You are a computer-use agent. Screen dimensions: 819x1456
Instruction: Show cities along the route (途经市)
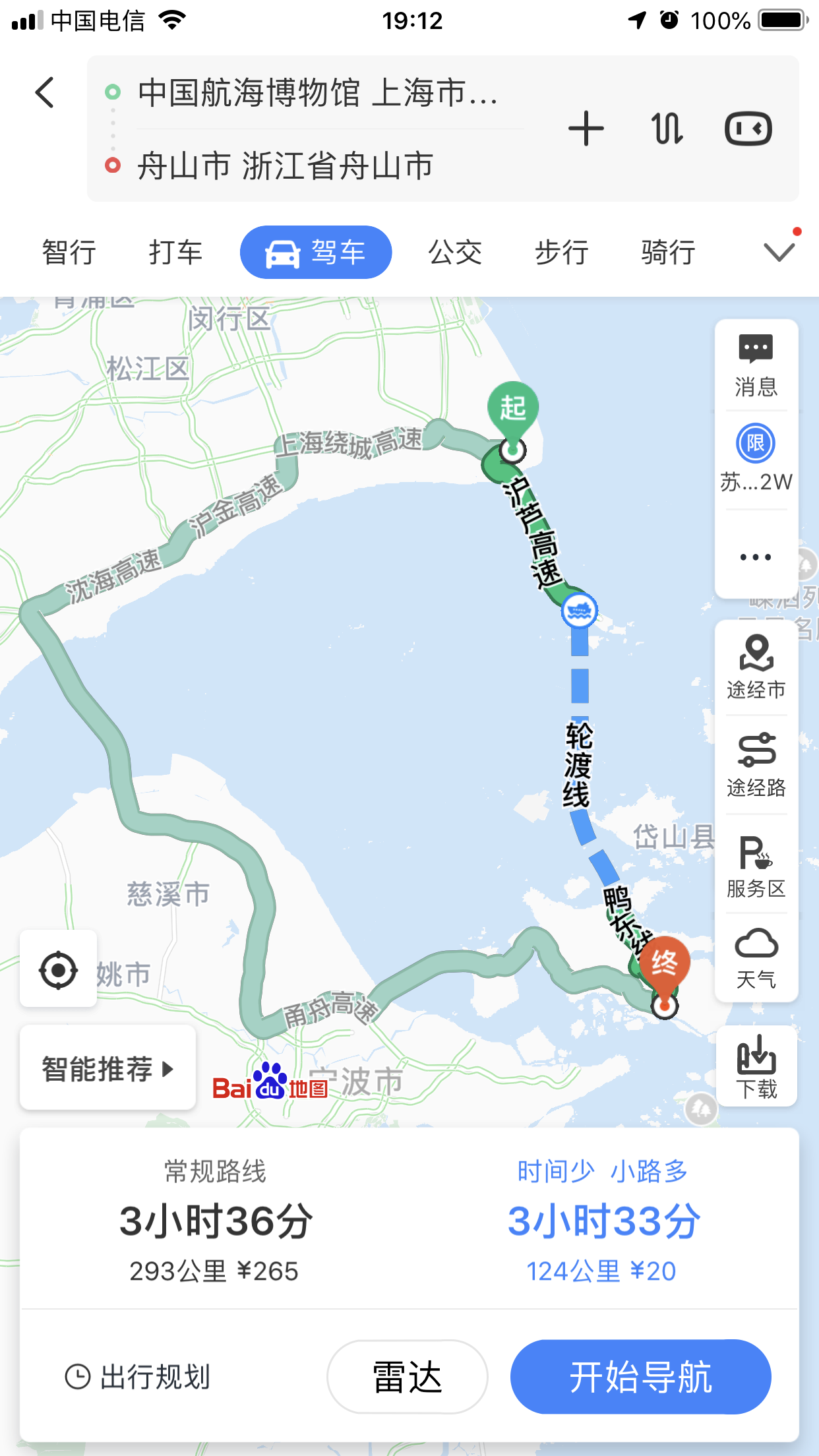coord(756,667)
